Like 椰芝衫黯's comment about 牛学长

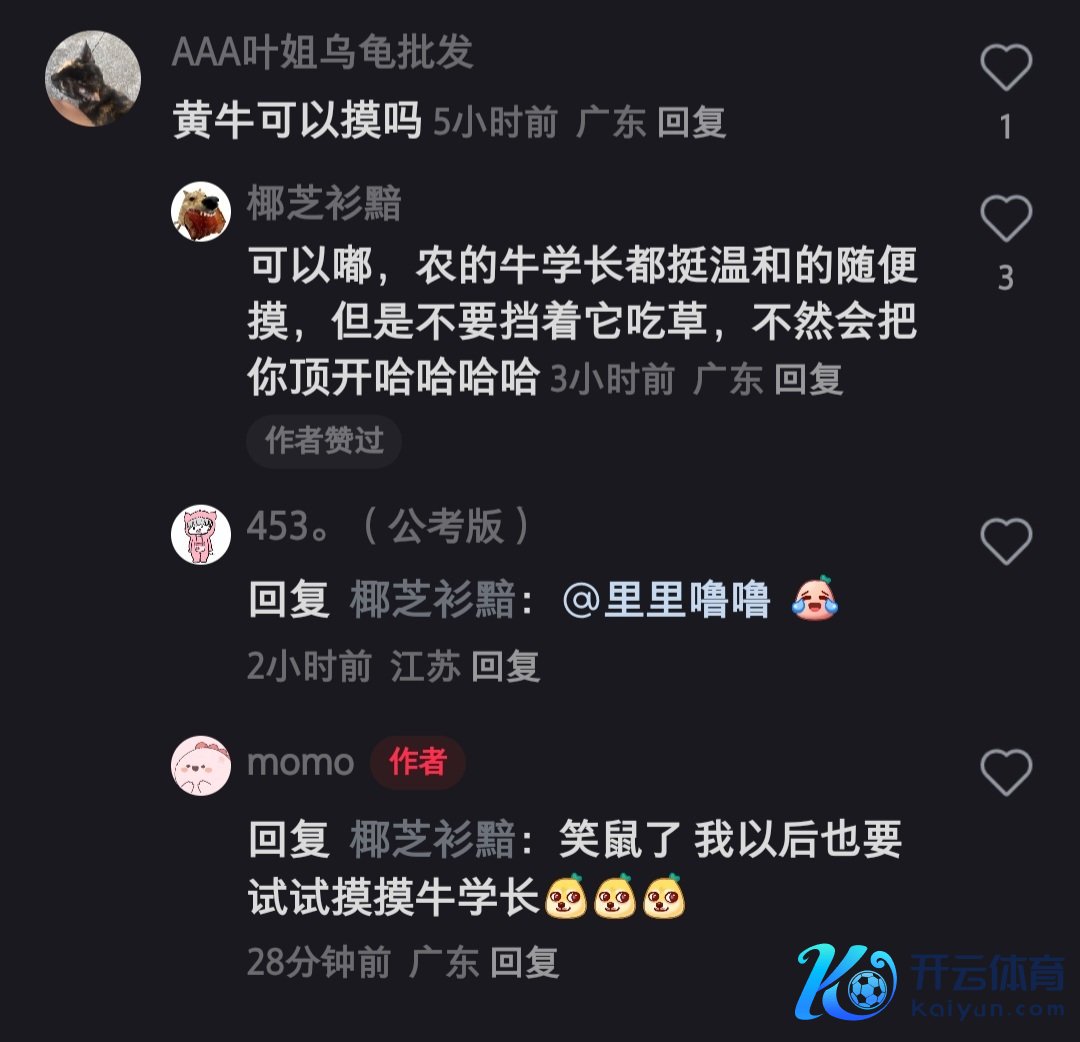coord(1005,218)
